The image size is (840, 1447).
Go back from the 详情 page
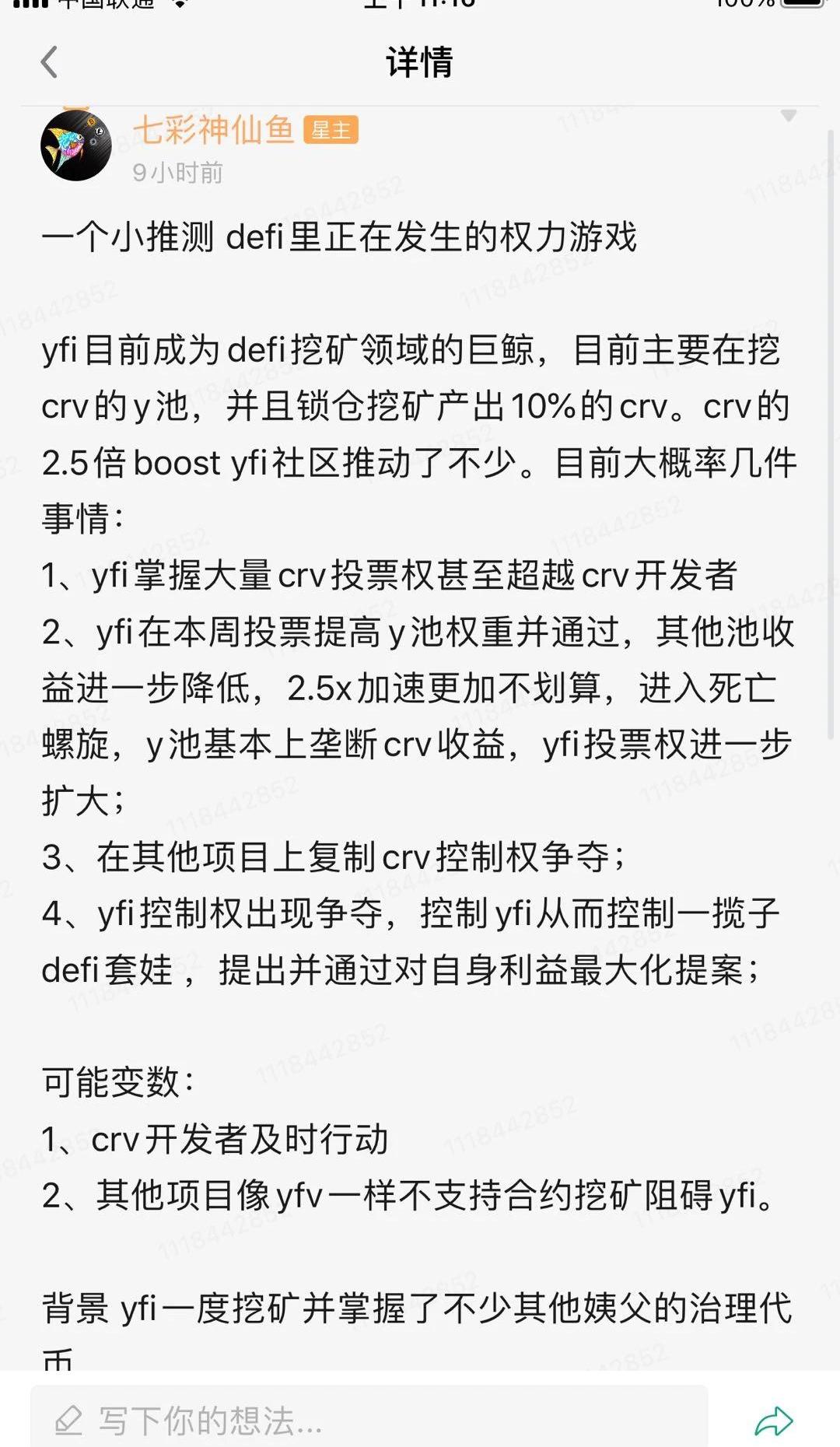(x=50, y=62)
